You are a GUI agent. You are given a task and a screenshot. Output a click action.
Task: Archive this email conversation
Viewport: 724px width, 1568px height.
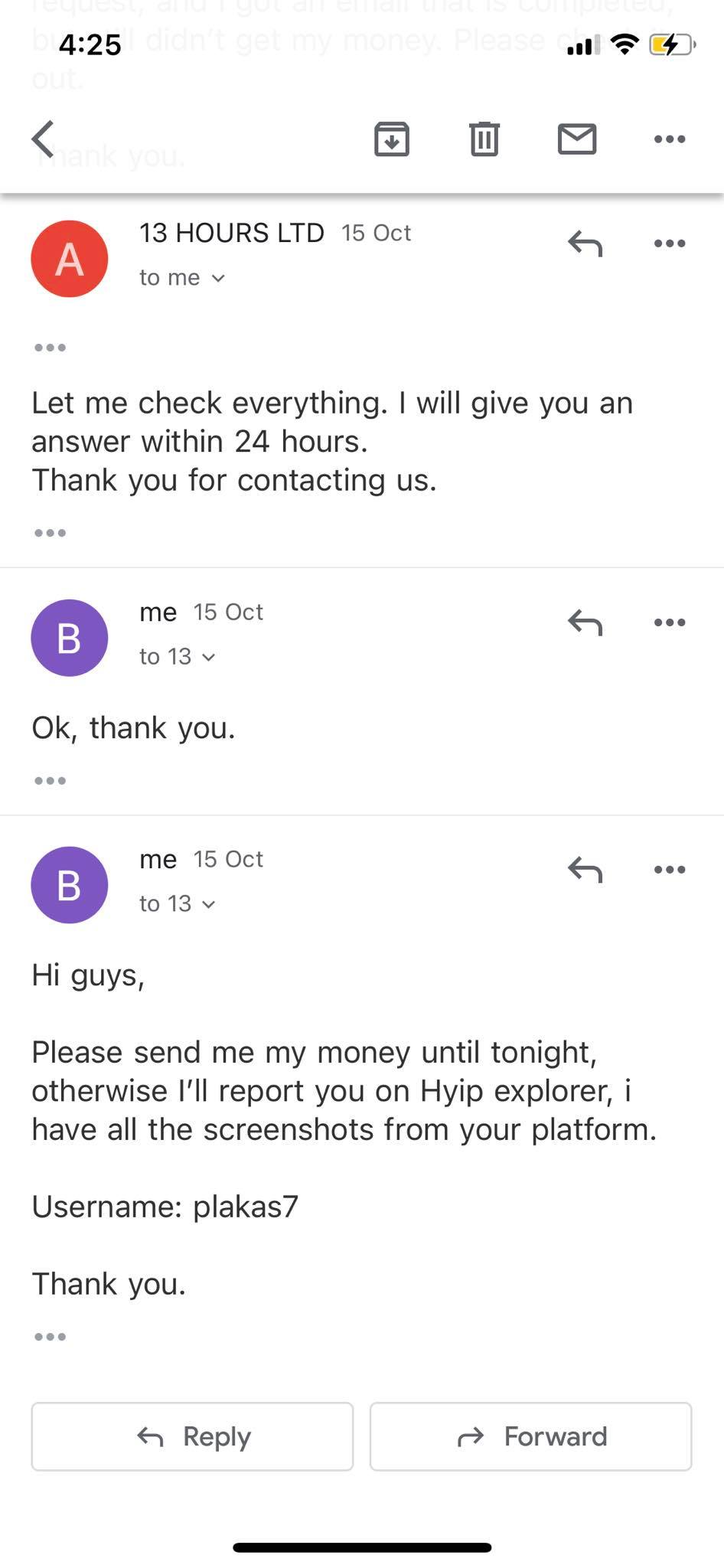(391, 139)
